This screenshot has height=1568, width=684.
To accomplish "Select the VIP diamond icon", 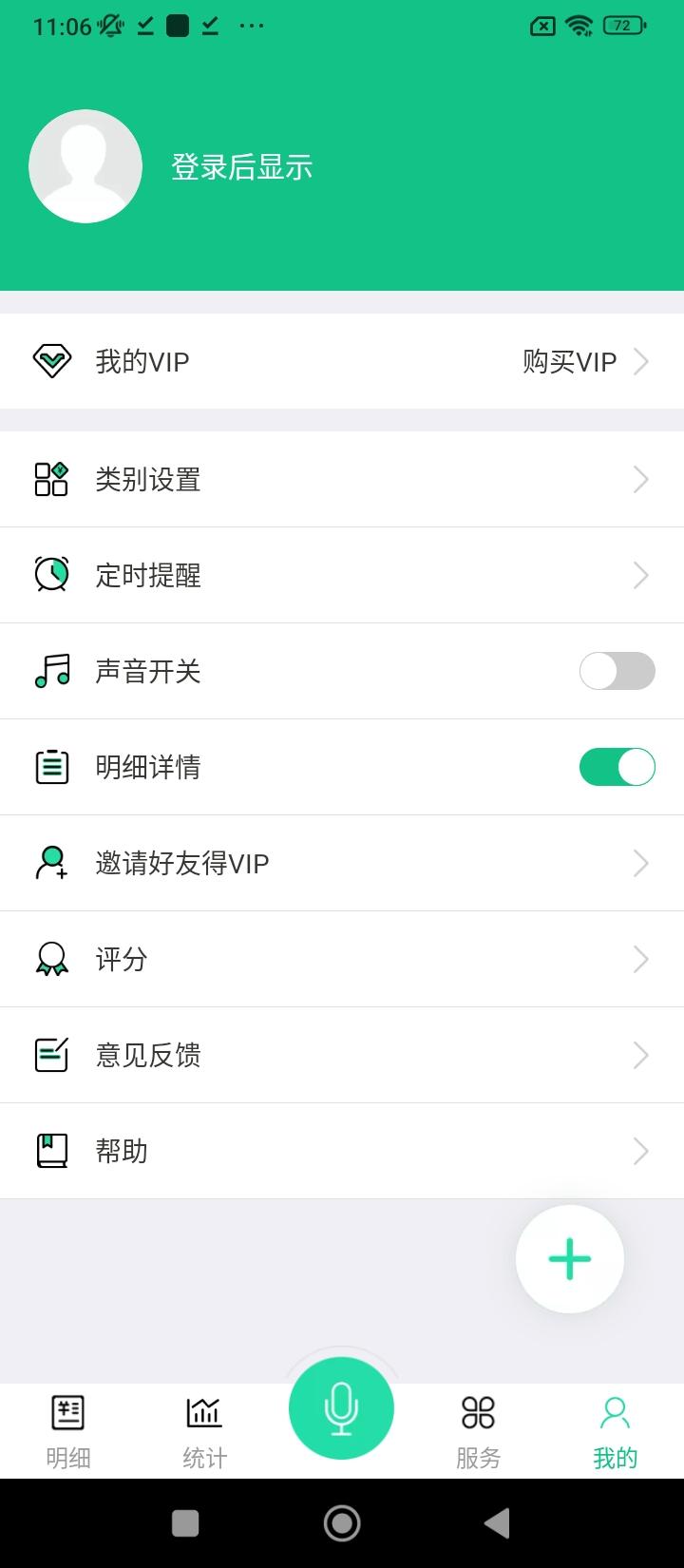I will pos(53,360).
